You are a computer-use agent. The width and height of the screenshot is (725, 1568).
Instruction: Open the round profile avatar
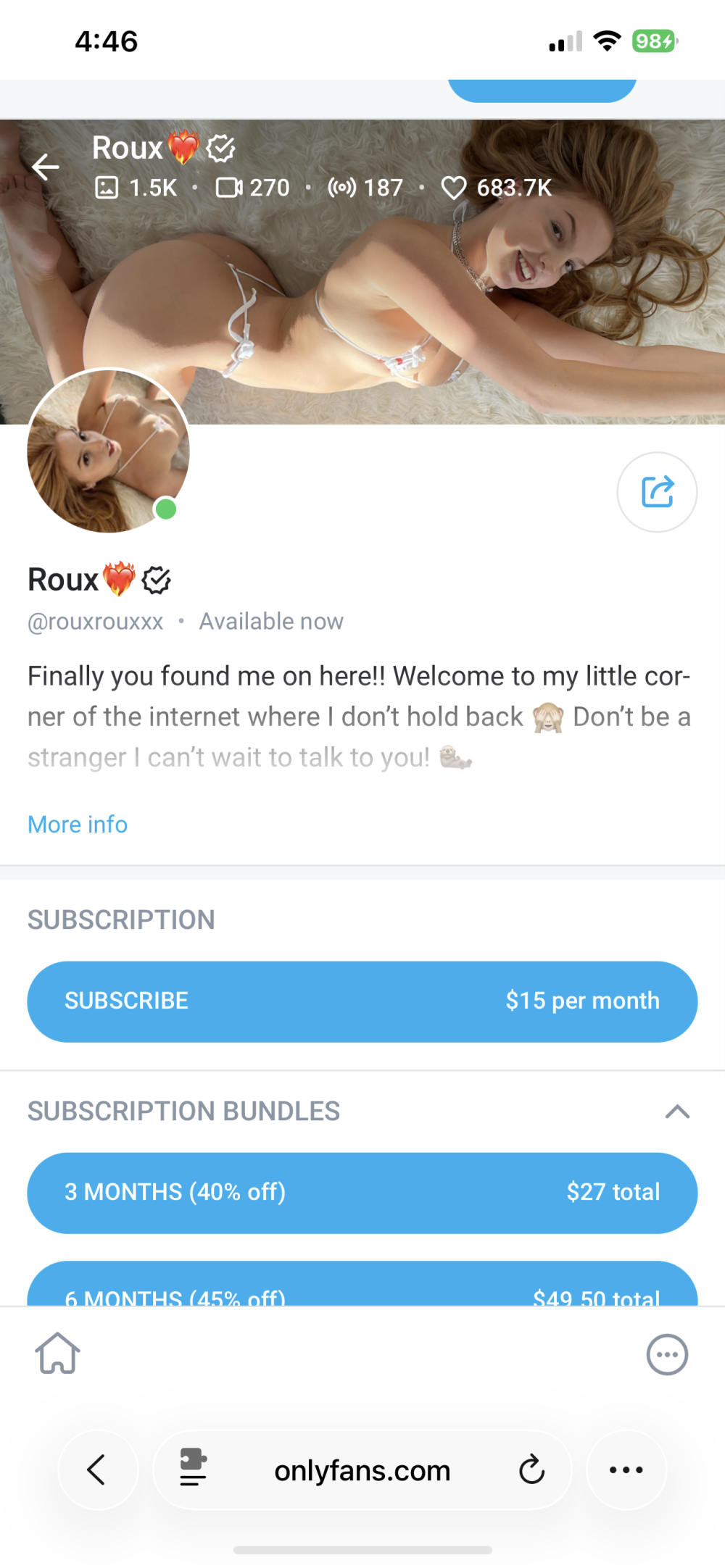pos(109,450)
